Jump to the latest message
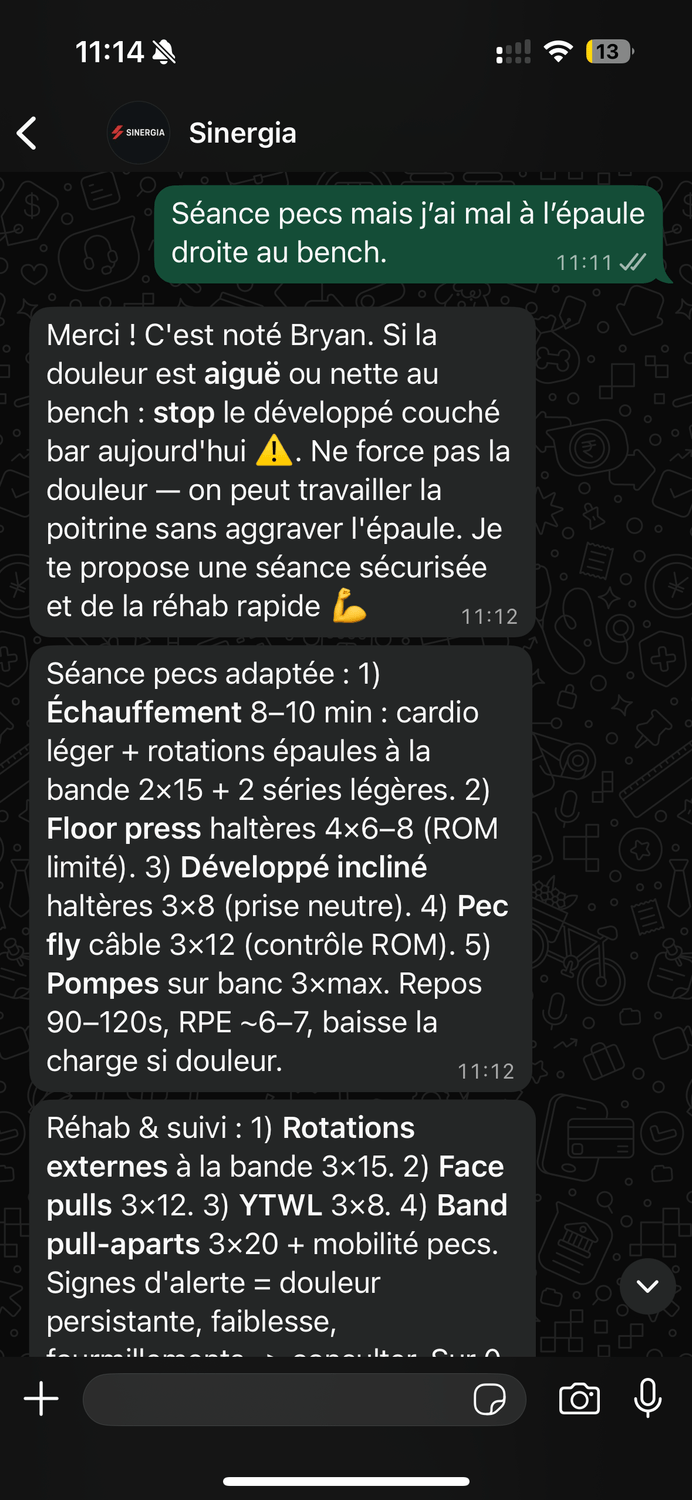 (x=647, y=1286)
